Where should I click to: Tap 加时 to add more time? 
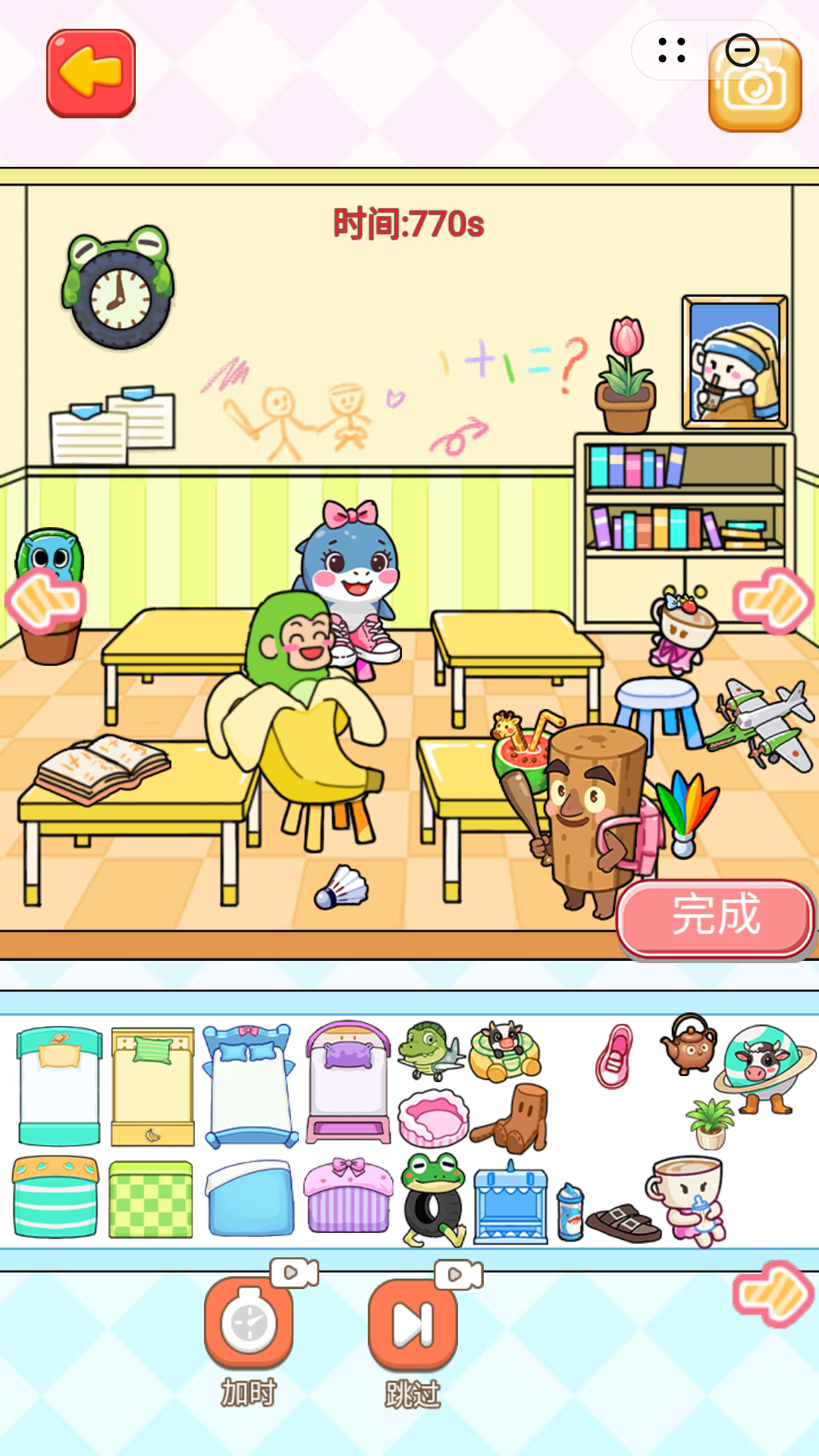coord(249,1324)
